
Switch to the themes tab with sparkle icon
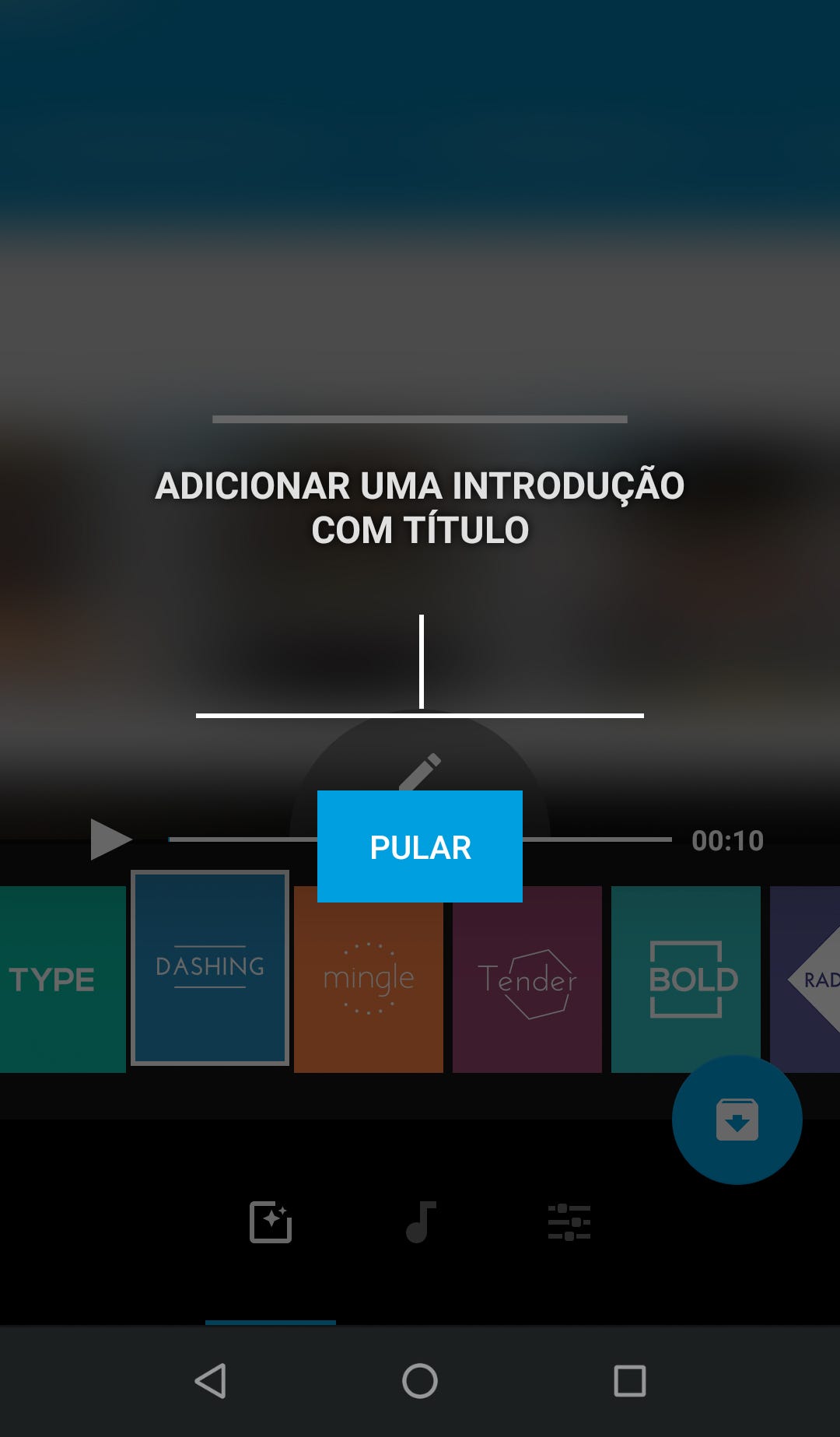click(271, 1221)
